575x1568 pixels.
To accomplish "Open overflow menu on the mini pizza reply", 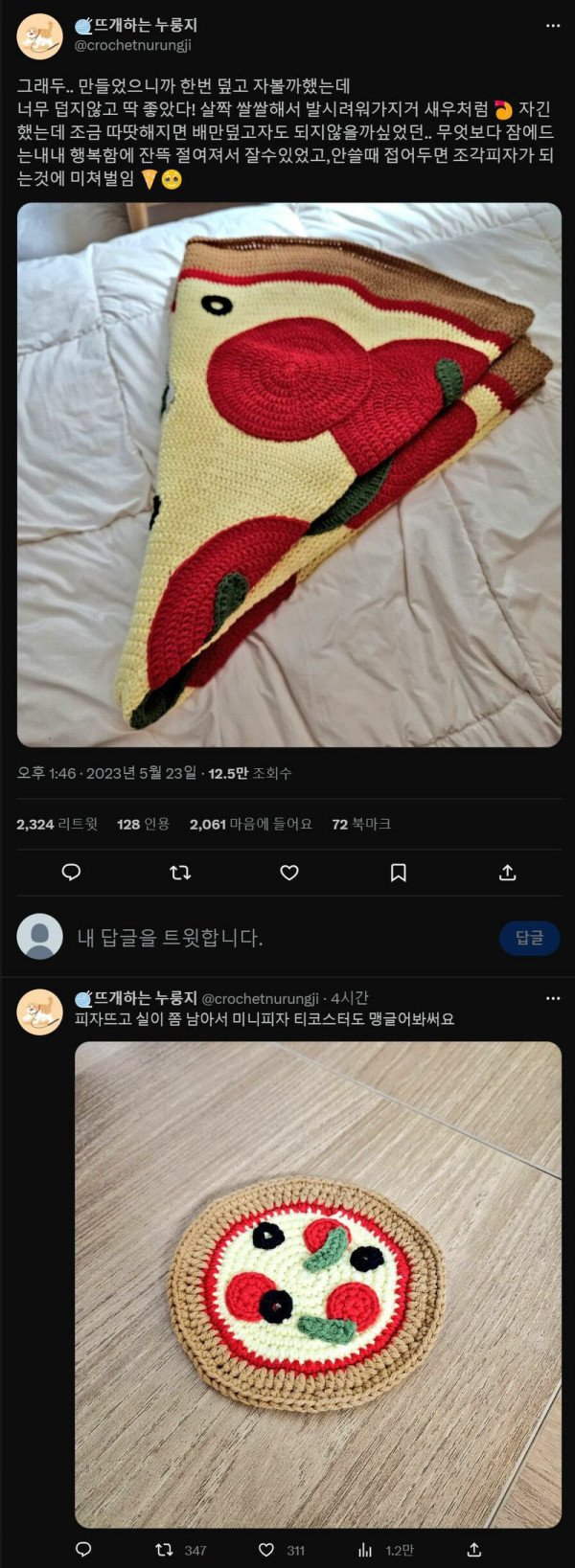I will 552,998.
